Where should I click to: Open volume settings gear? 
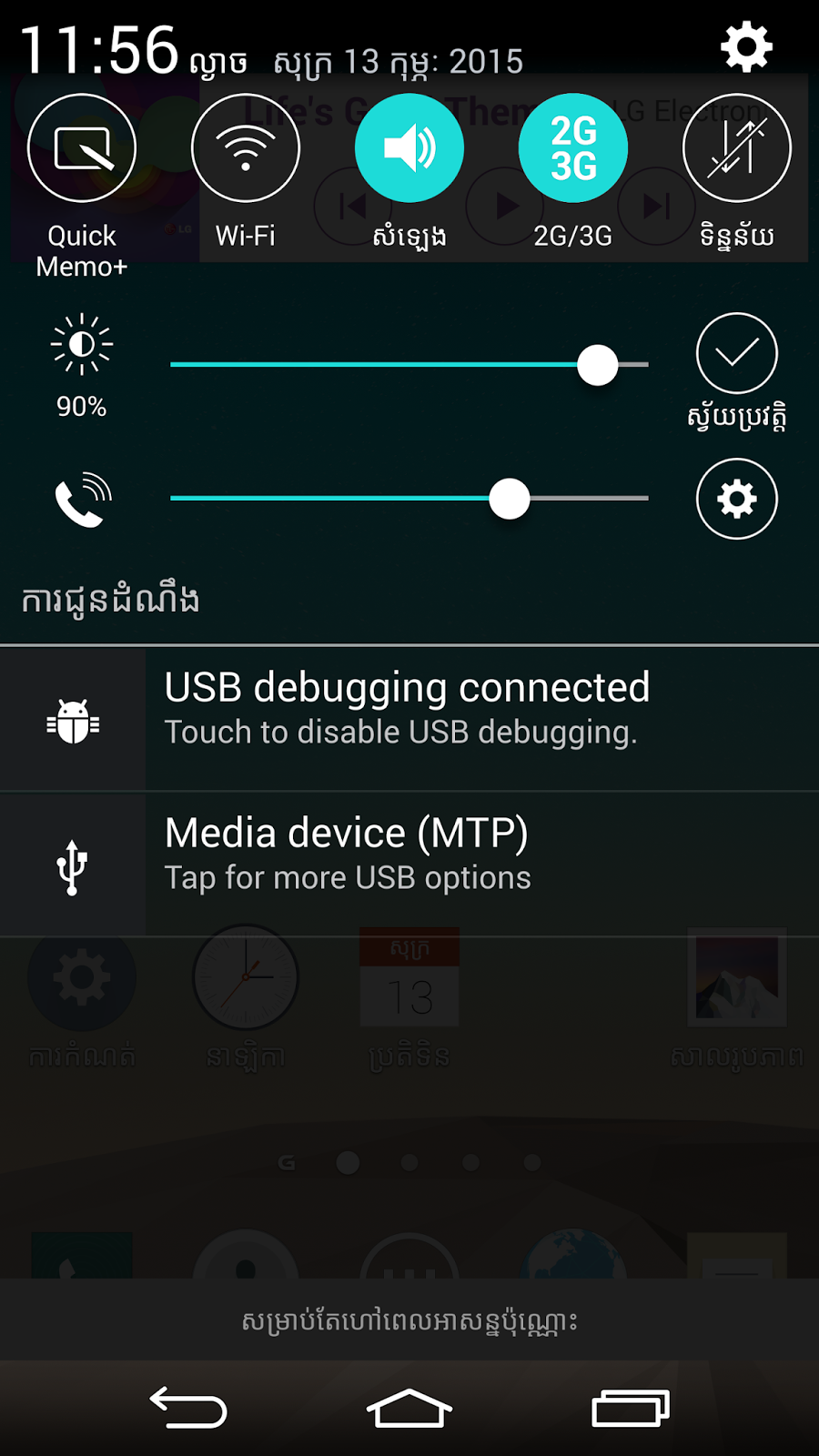tap(736, 499)
